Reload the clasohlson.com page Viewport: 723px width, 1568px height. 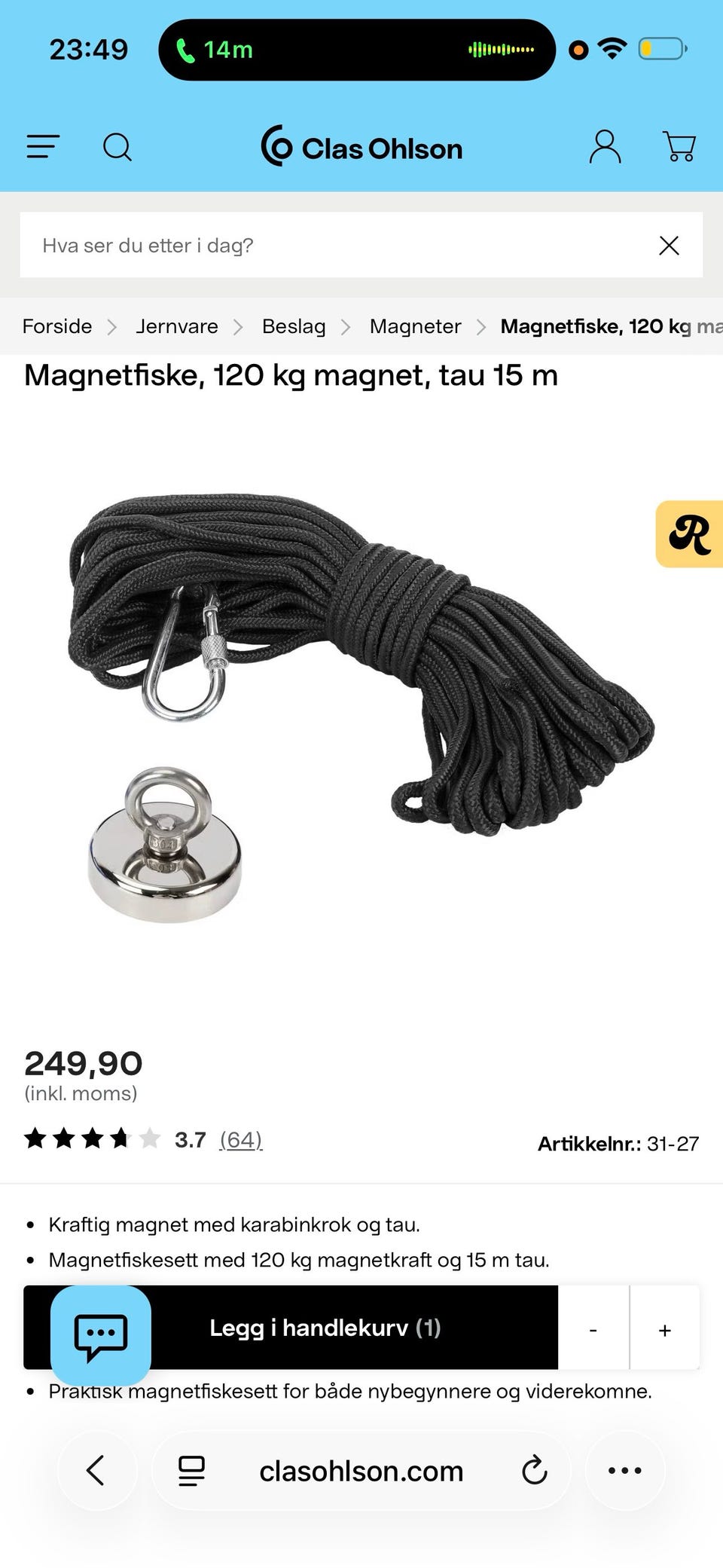tap(534, 1470)
